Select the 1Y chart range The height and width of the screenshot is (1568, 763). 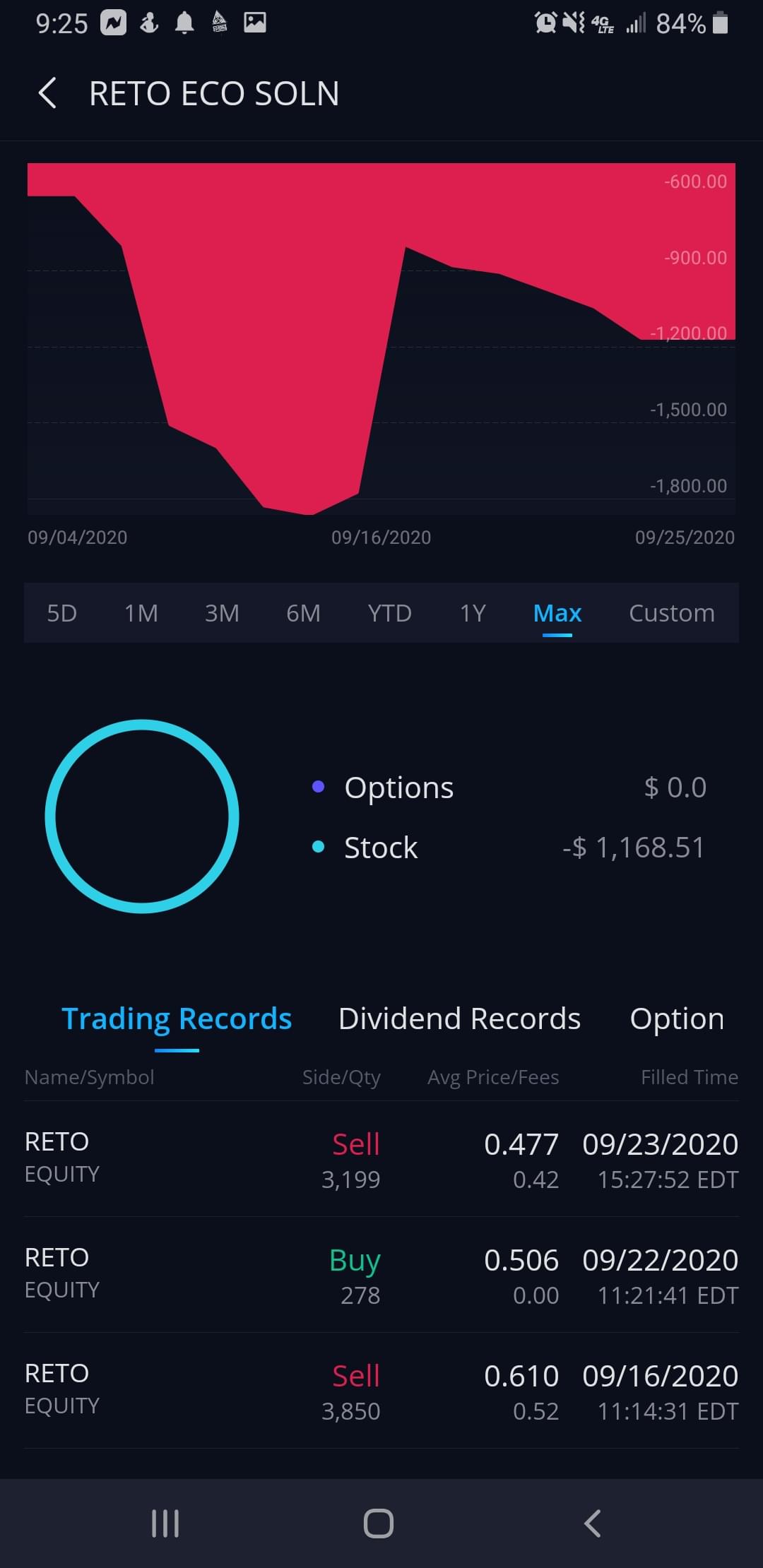pyautogui.click(x=473, y=613)
